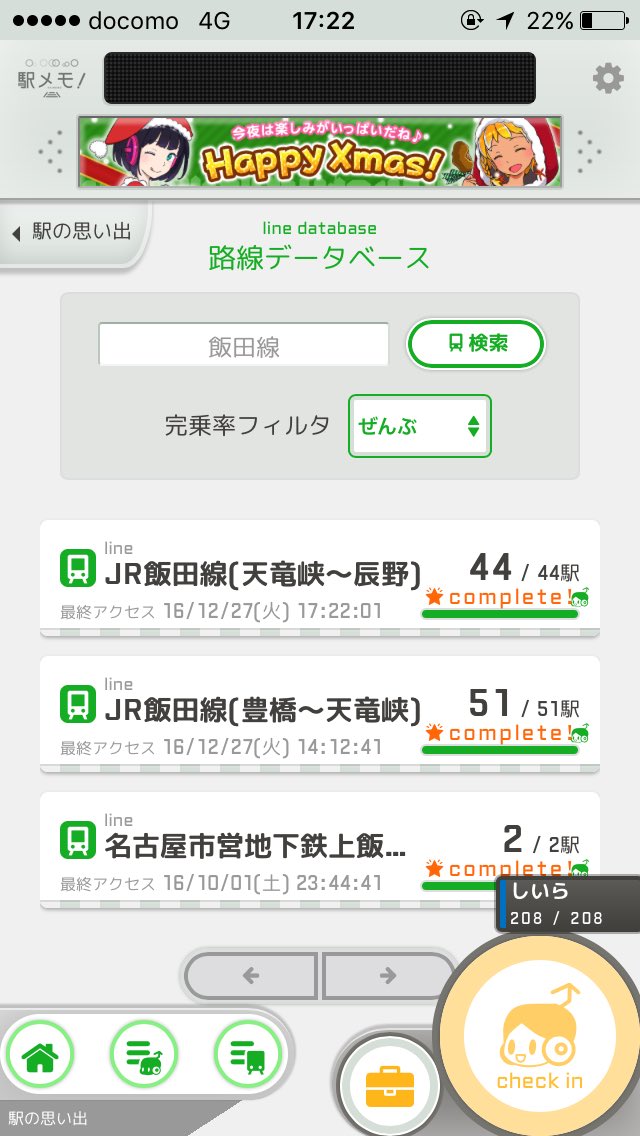640x1136 pixels.
Task: Tap the middle list icon with character
Action: [x=144, y=1059]
